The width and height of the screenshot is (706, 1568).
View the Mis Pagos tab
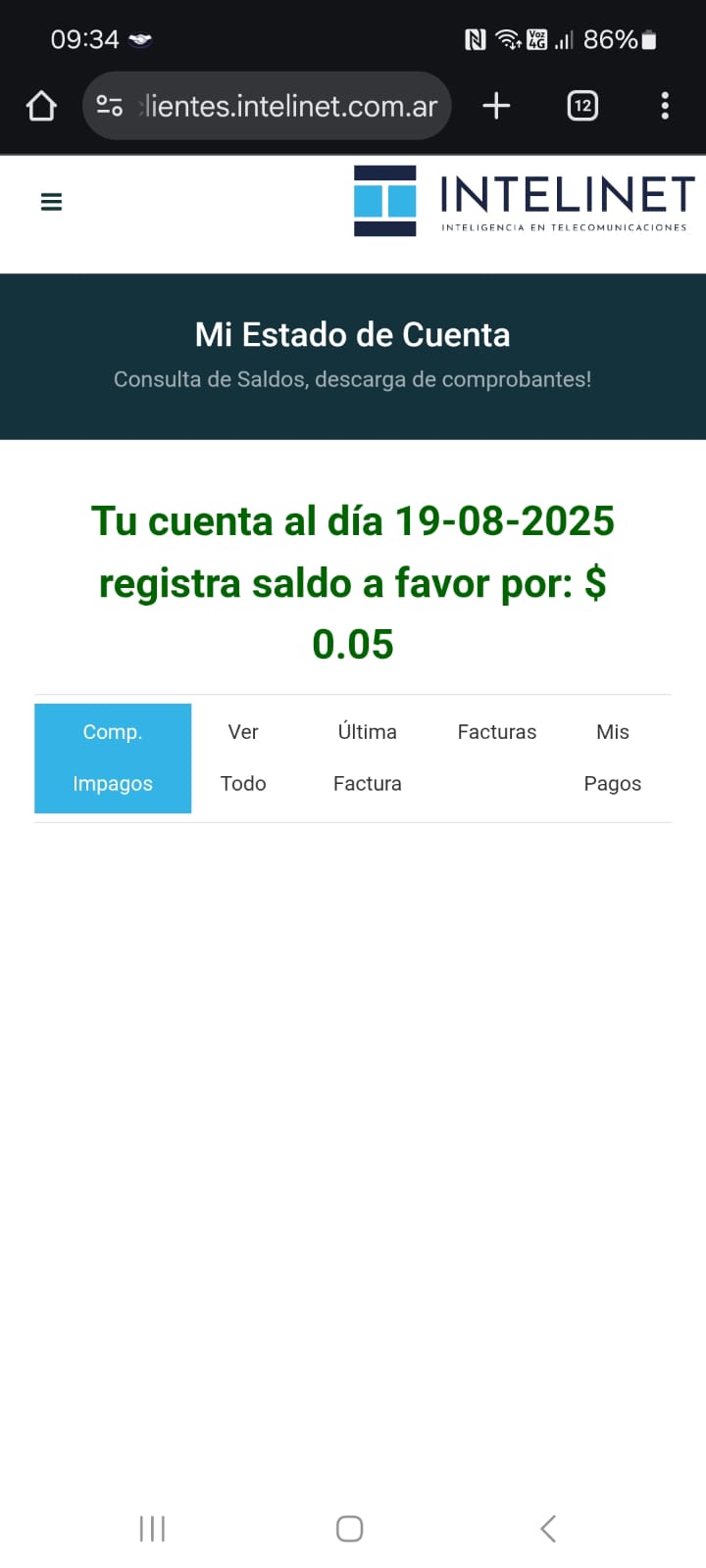point(613,758)
